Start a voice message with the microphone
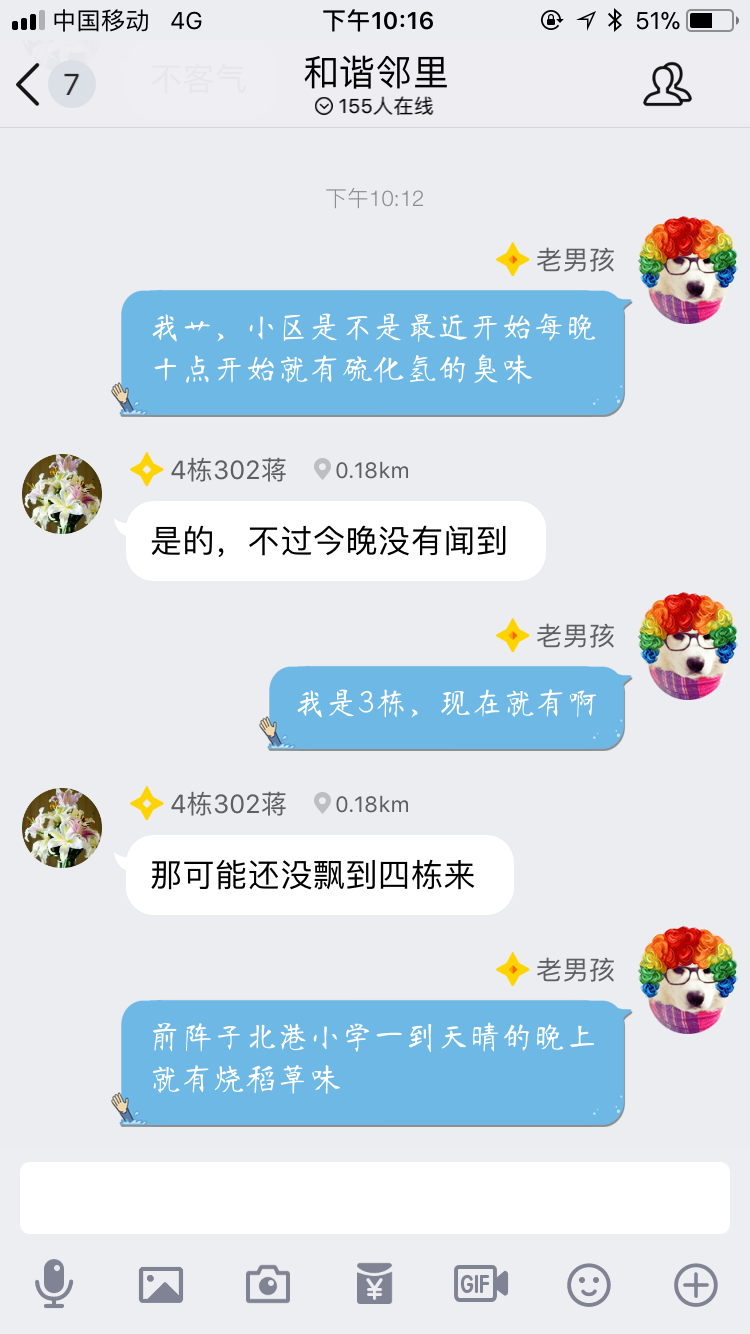 tap(54, 1284)
